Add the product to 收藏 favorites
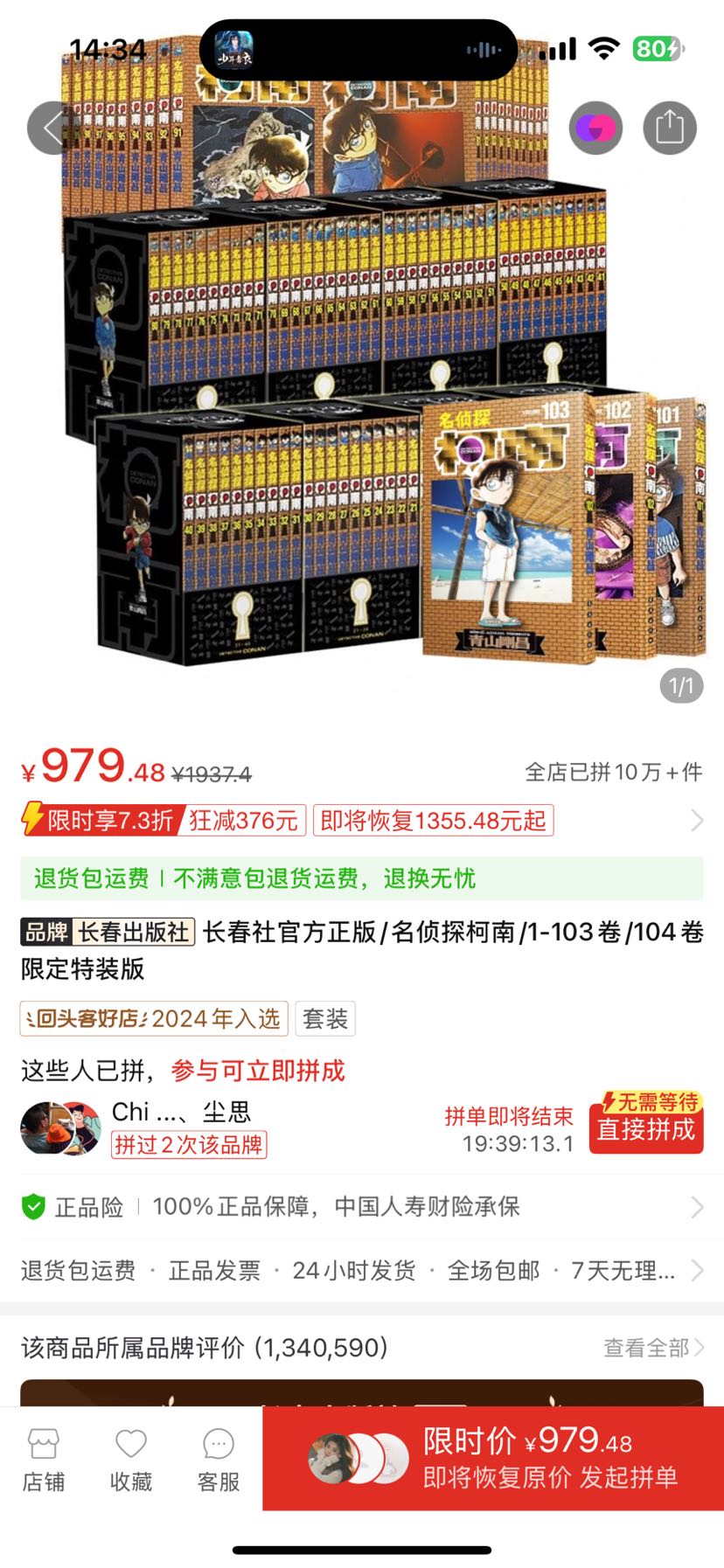Viewport: 724px width, 1568px height. click(x=131, y=1459)
